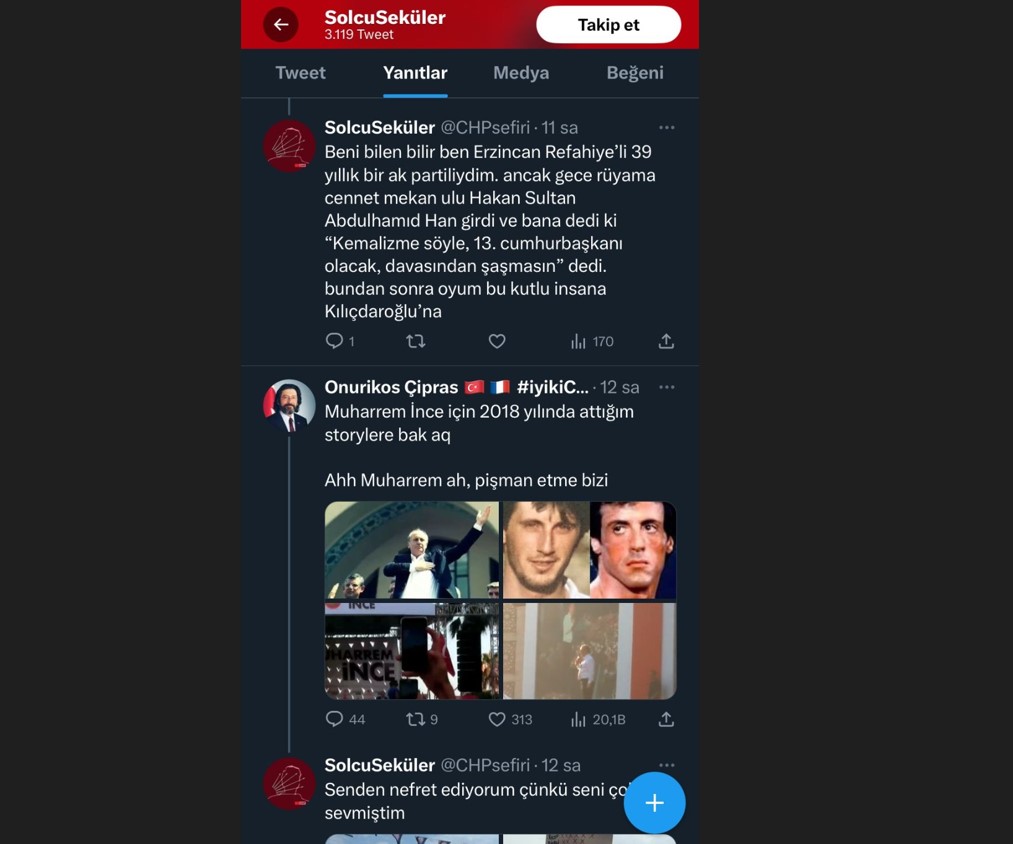Compose a new tweet with plus button

pos(654,803)
